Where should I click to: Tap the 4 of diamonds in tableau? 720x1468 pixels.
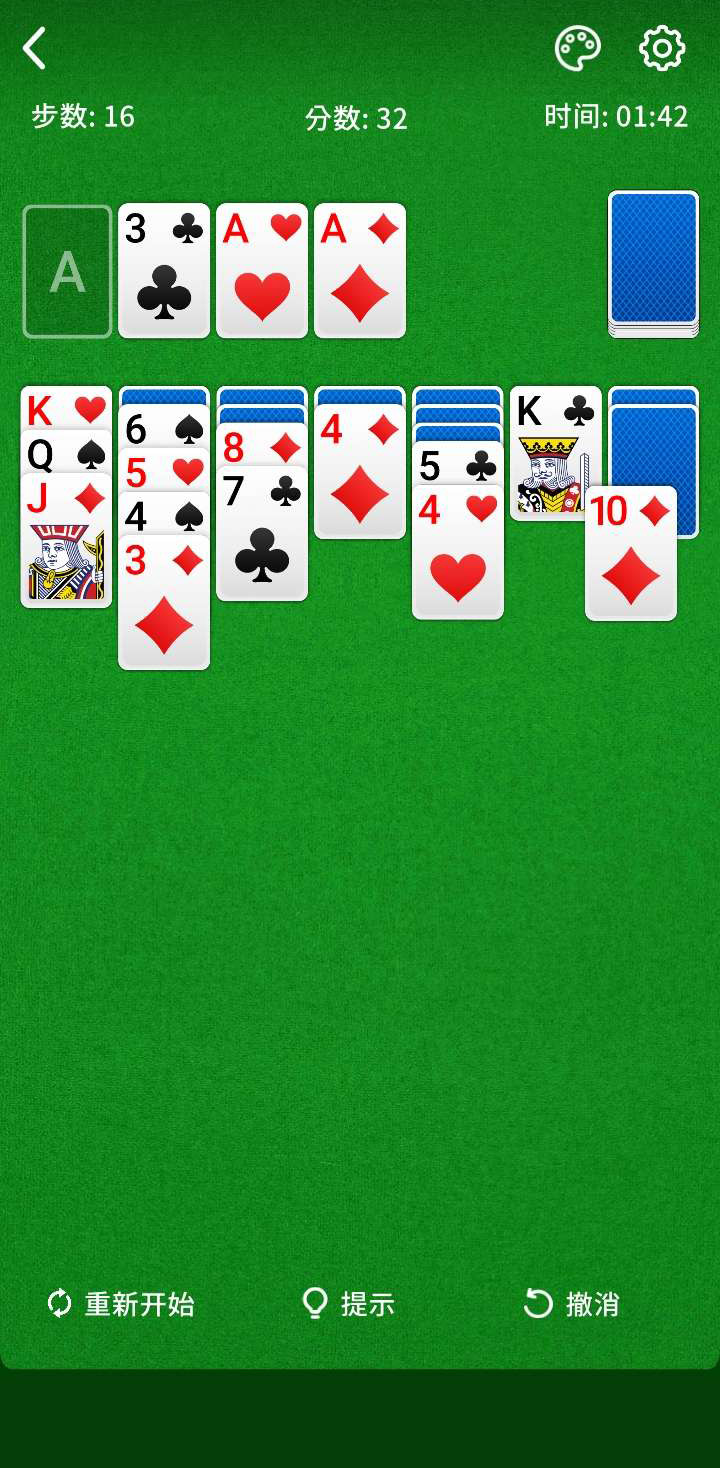tap(360, 471)
